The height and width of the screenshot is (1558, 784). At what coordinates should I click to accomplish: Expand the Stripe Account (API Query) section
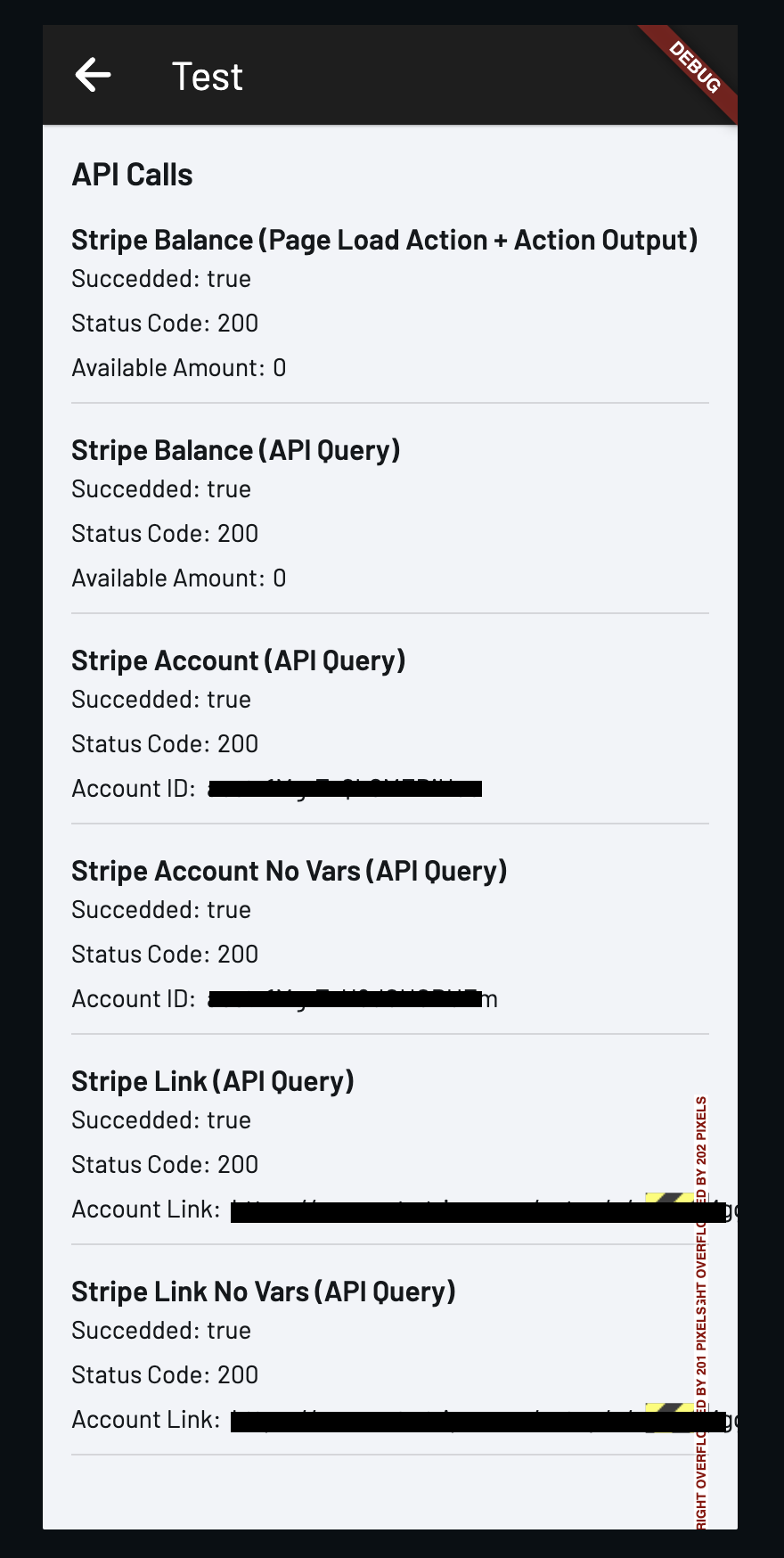[238, 660]
